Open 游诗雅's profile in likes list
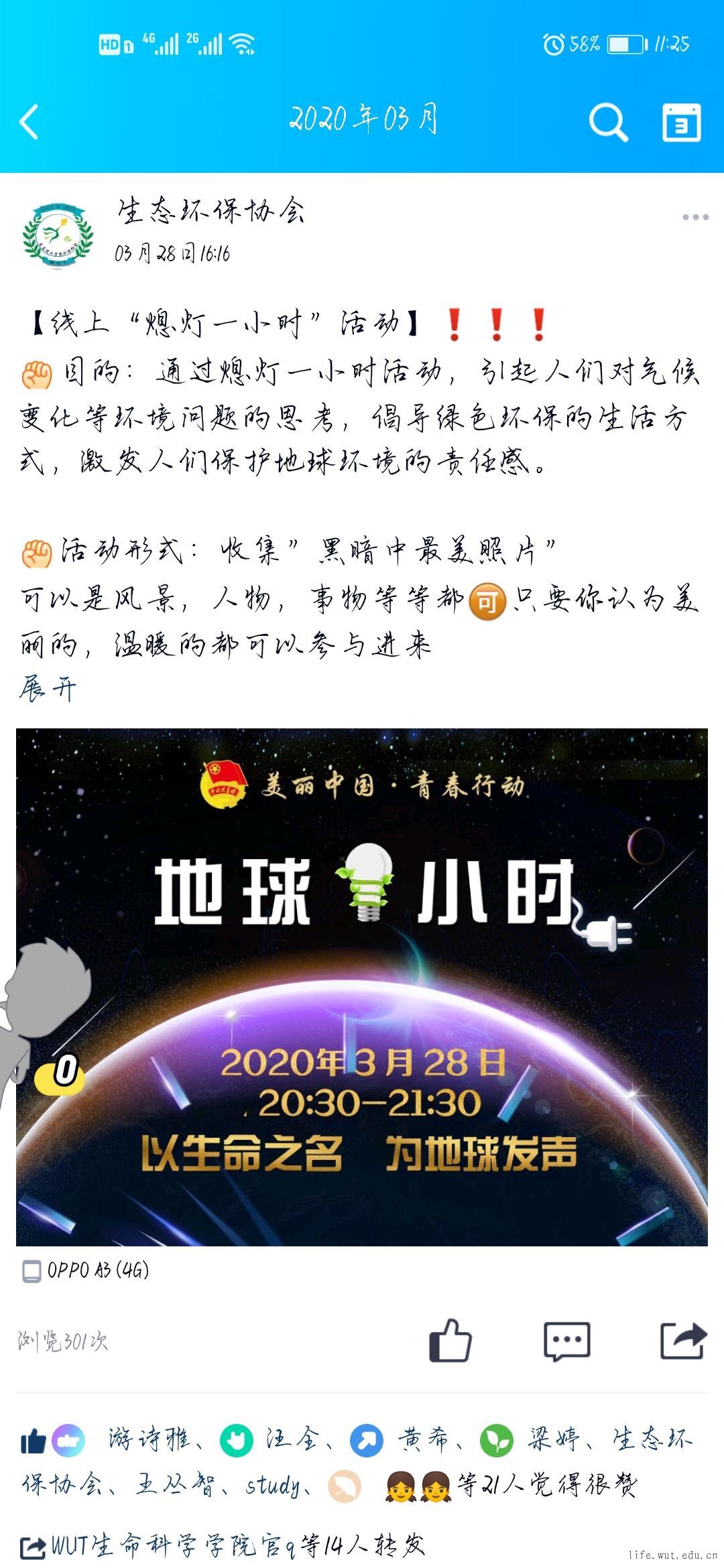 (149, 1439)
